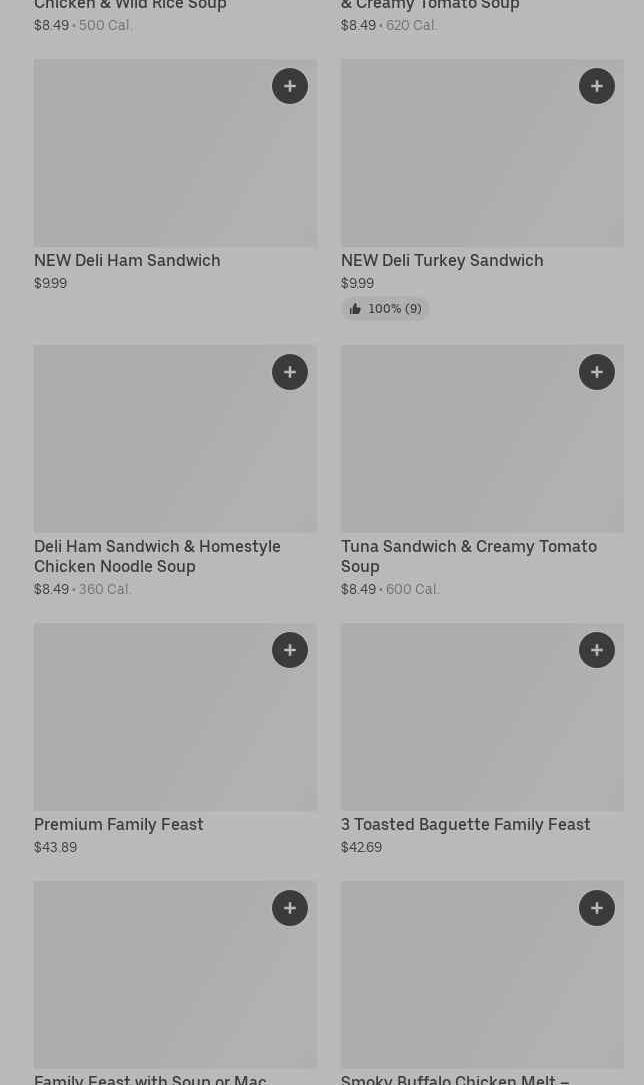View the Smoky Buffalo Chicken Melt item
The image size is (644, 1085).
(455, 1078)
